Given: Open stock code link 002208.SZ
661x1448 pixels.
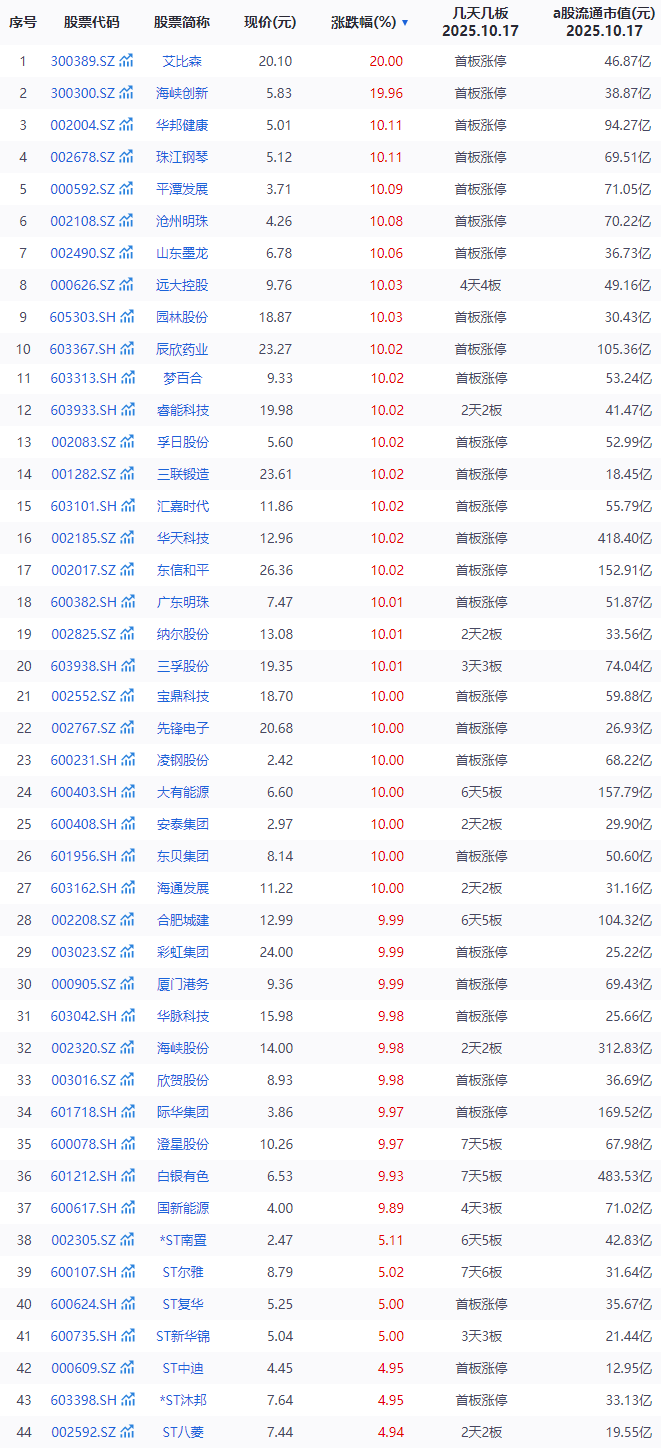Looking at the screenshot, I should click(x=83, y=920).
